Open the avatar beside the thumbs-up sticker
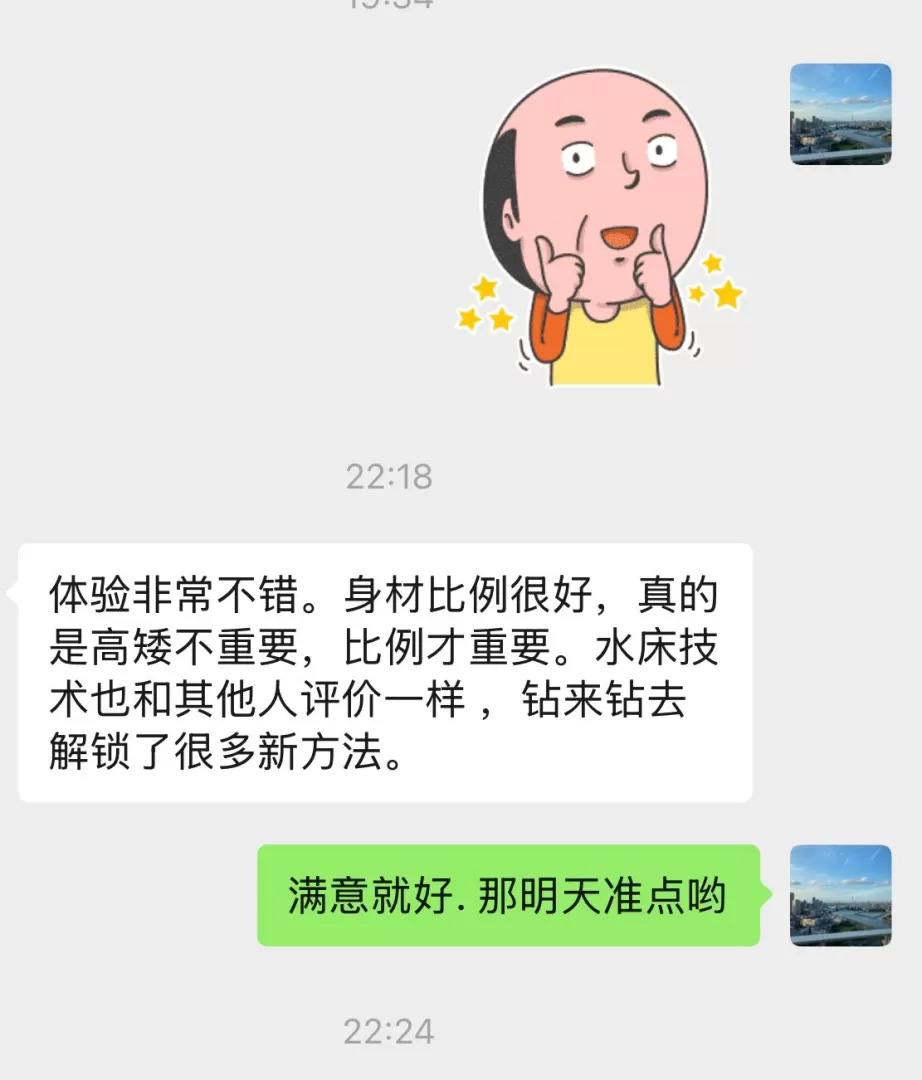Screen dimensions: 922x1080 [840, 114]
